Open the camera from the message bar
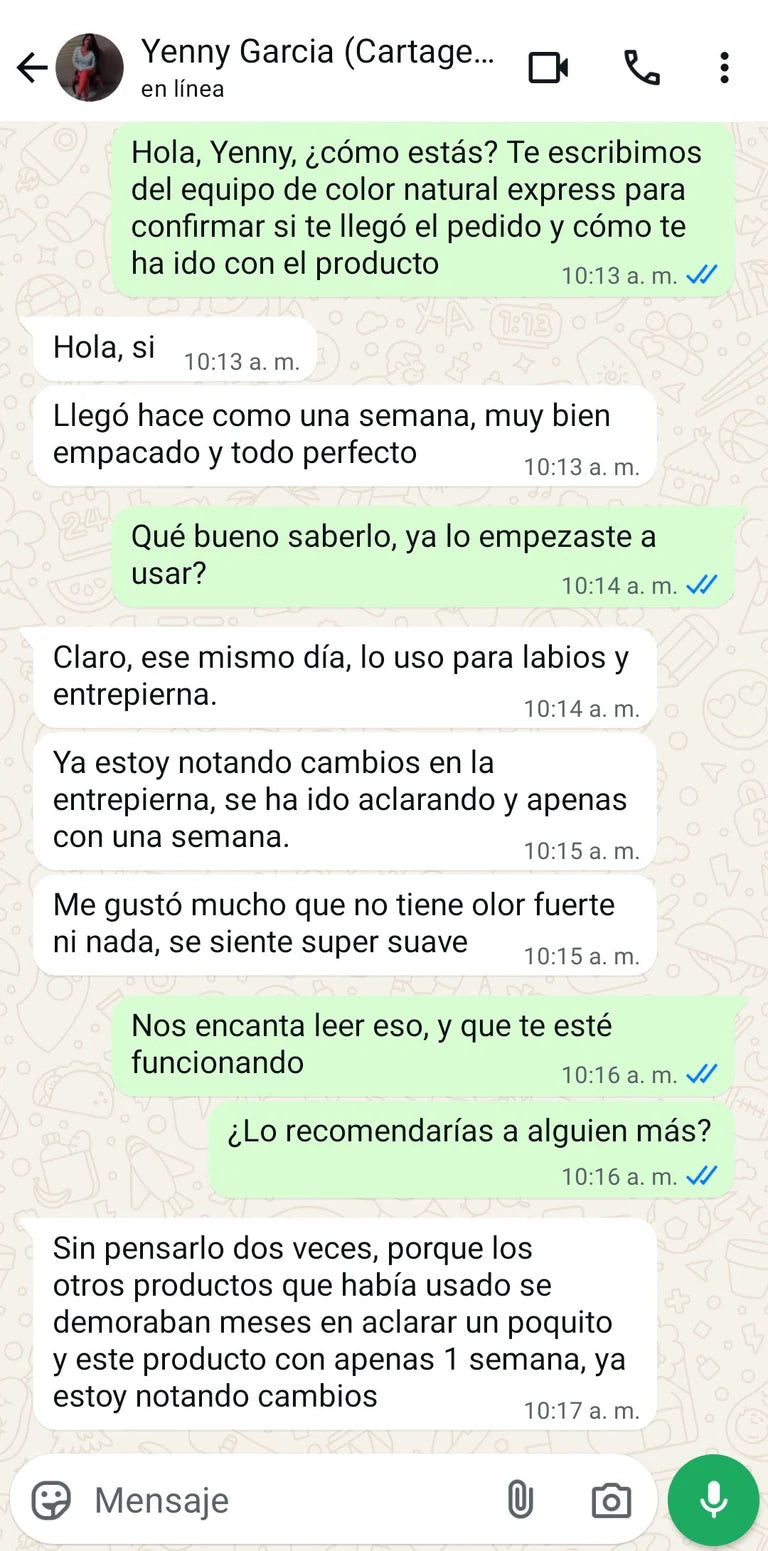Image resolution: width=768 pixels, height=1551 pixels. click(610, 1500)
